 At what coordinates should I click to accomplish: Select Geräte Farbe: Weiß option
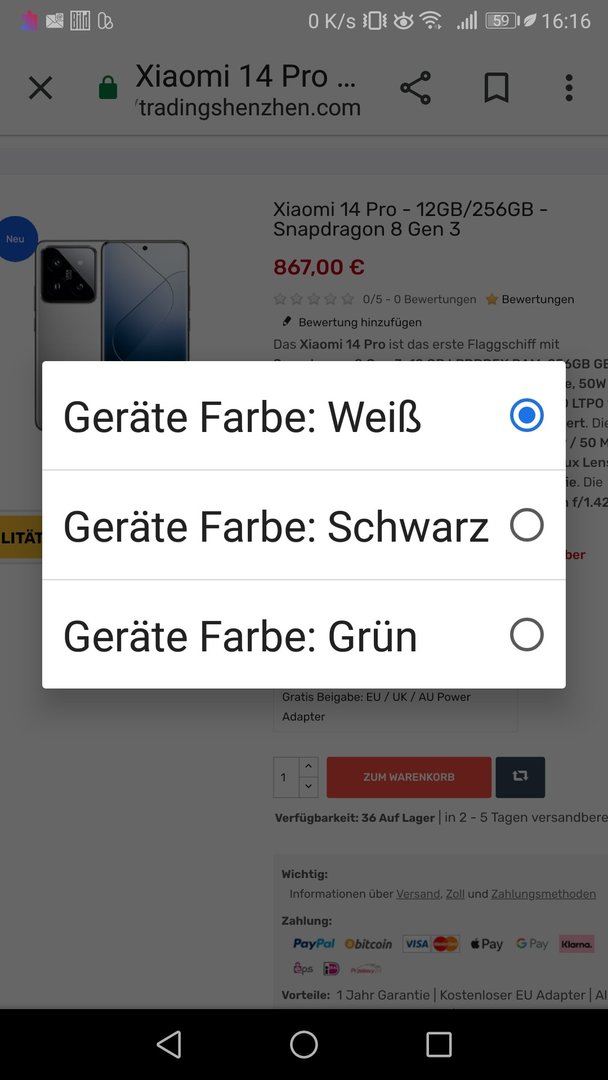(x=303, y=416)
